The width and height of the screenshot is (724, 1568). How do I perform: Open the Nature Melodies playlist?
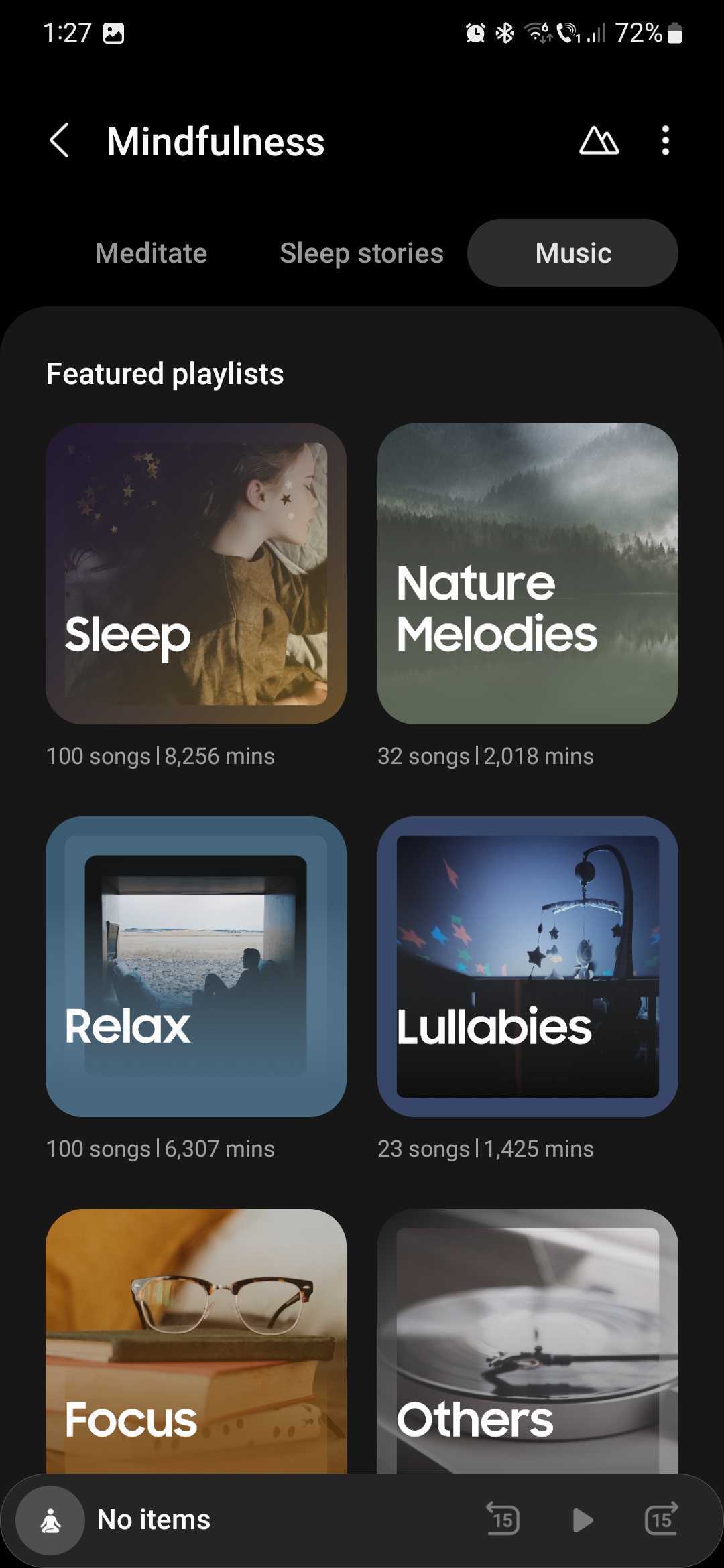pyautogui.click(x=528, y=574)
